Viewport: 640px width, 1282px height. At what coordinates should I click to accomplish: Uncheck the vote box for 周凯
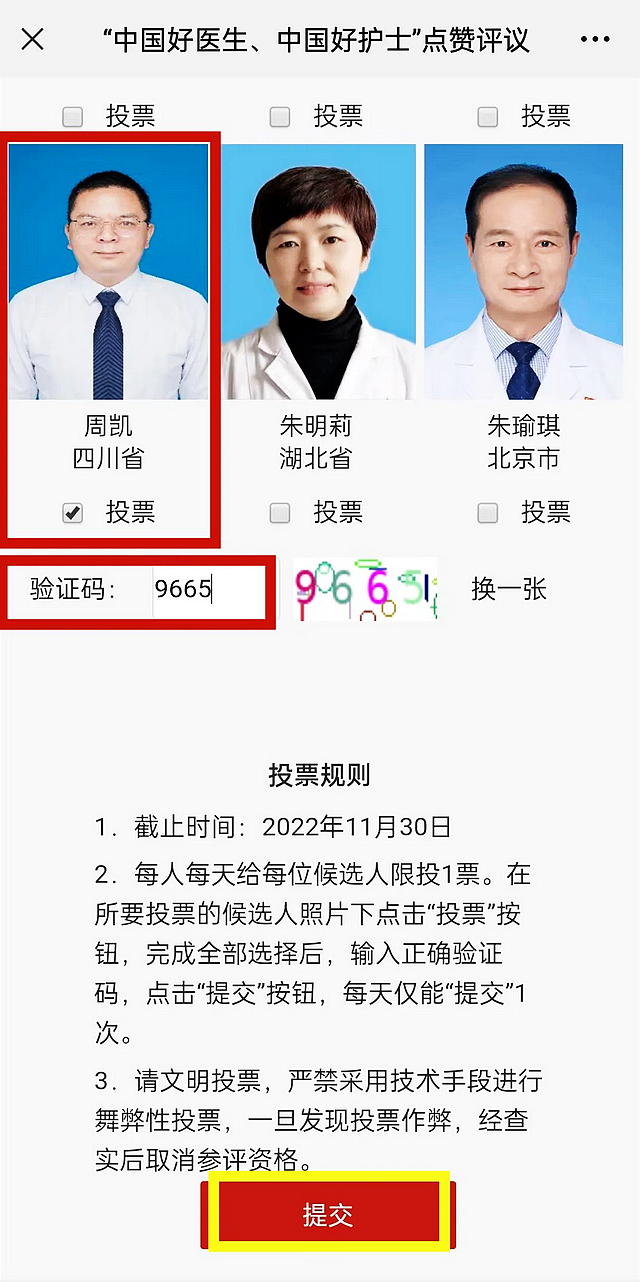pos(72,513)
